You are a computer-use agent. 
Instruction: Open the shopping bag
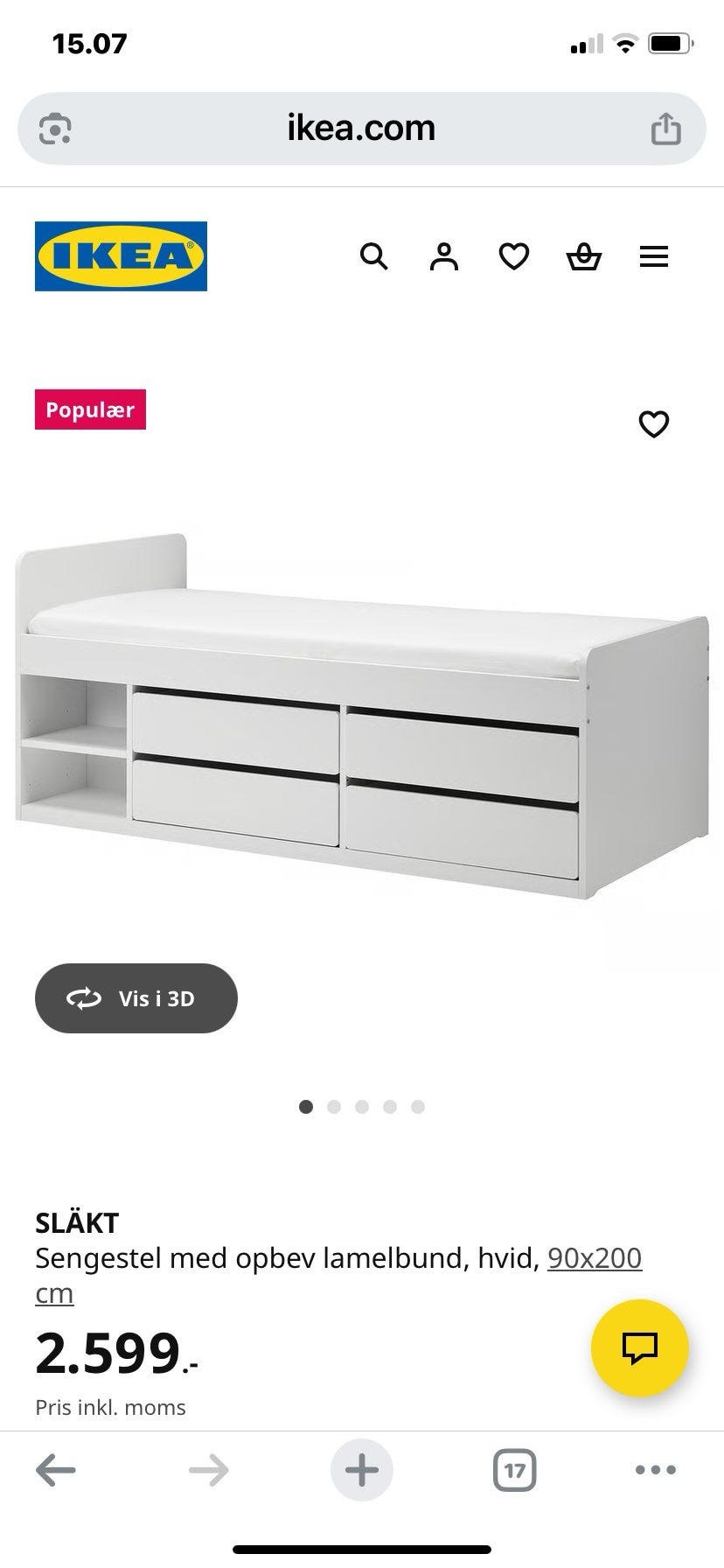(584, 256)
